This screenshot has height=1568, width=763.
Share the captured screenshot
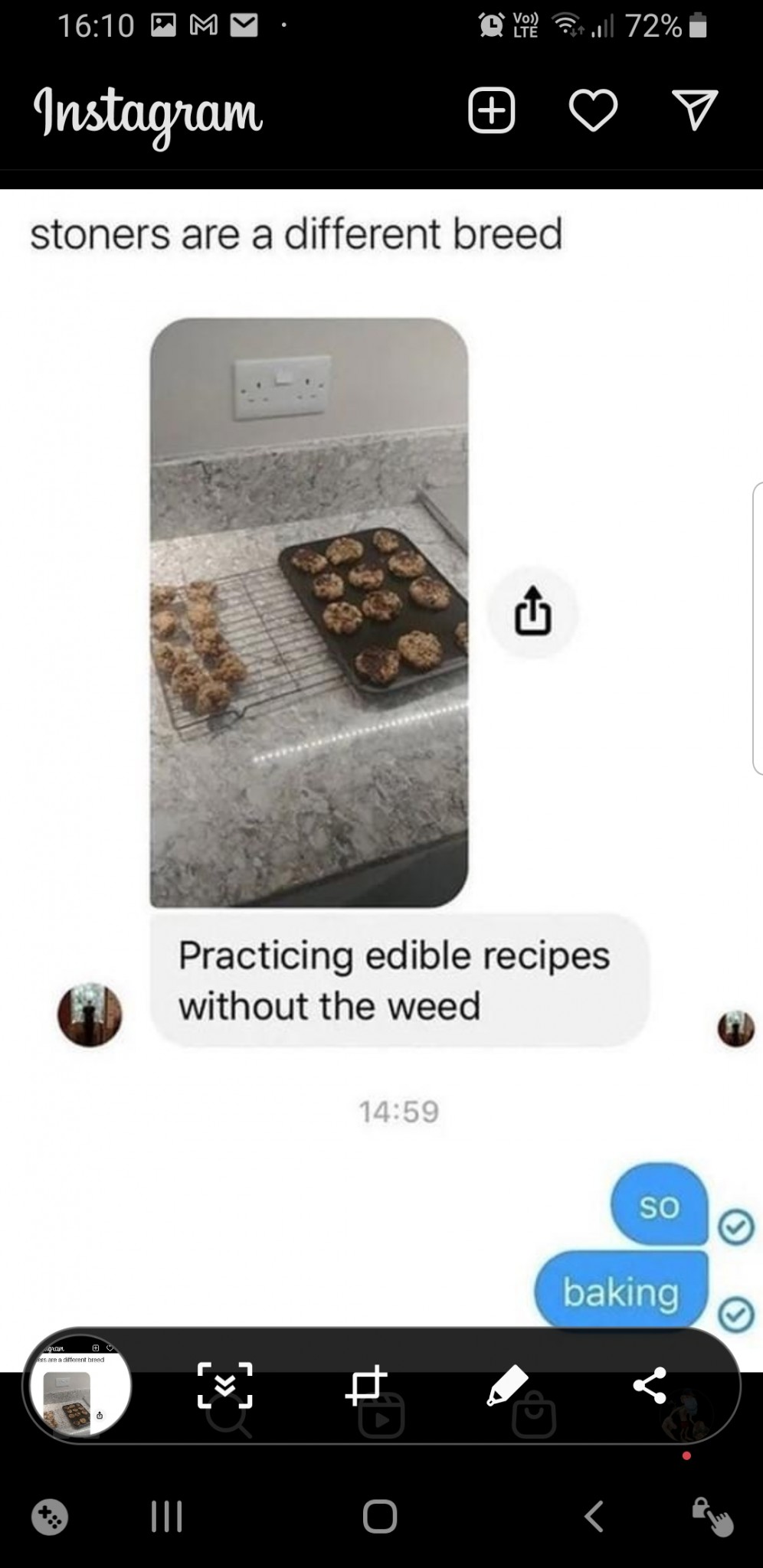click(650, 1385)
